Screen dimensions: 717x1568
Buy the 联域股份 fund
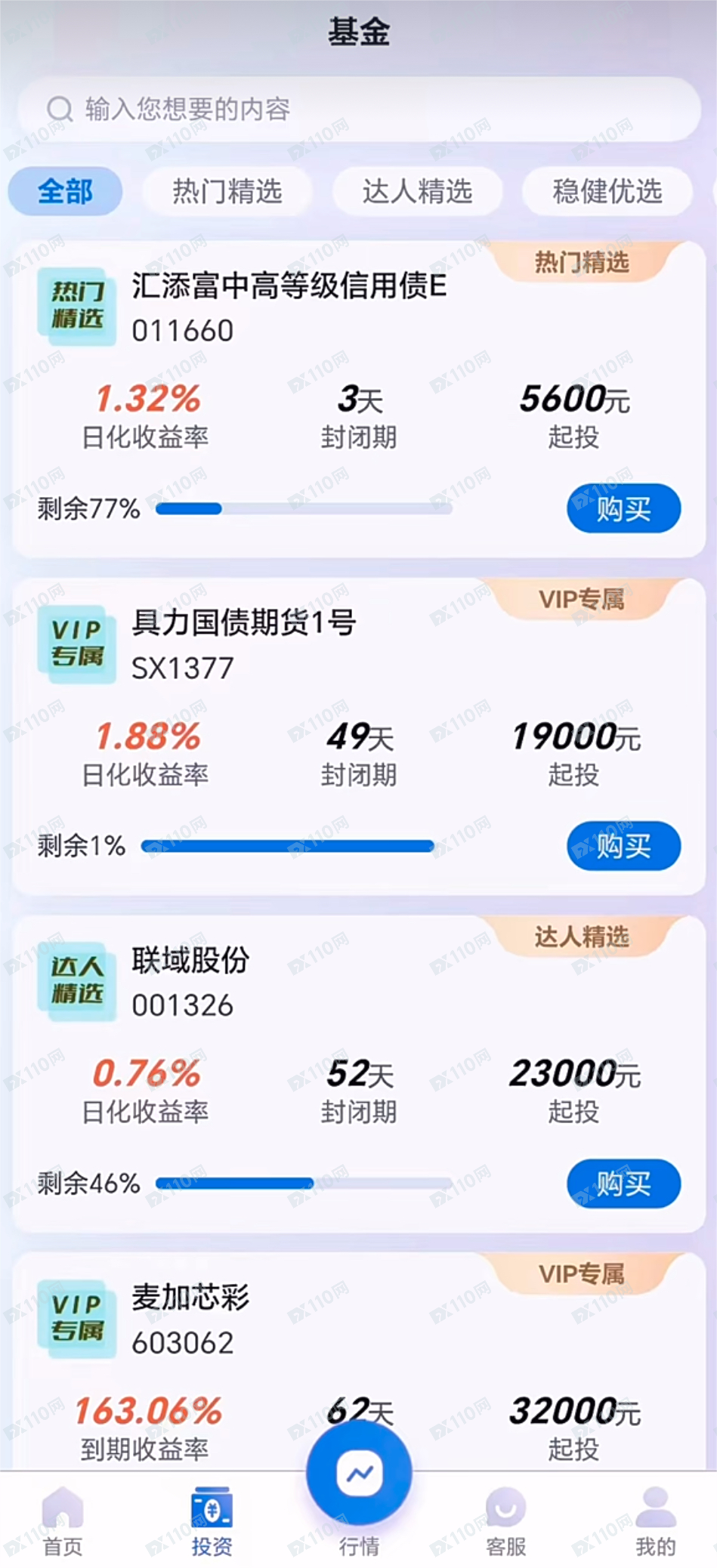coord(623,1184)
